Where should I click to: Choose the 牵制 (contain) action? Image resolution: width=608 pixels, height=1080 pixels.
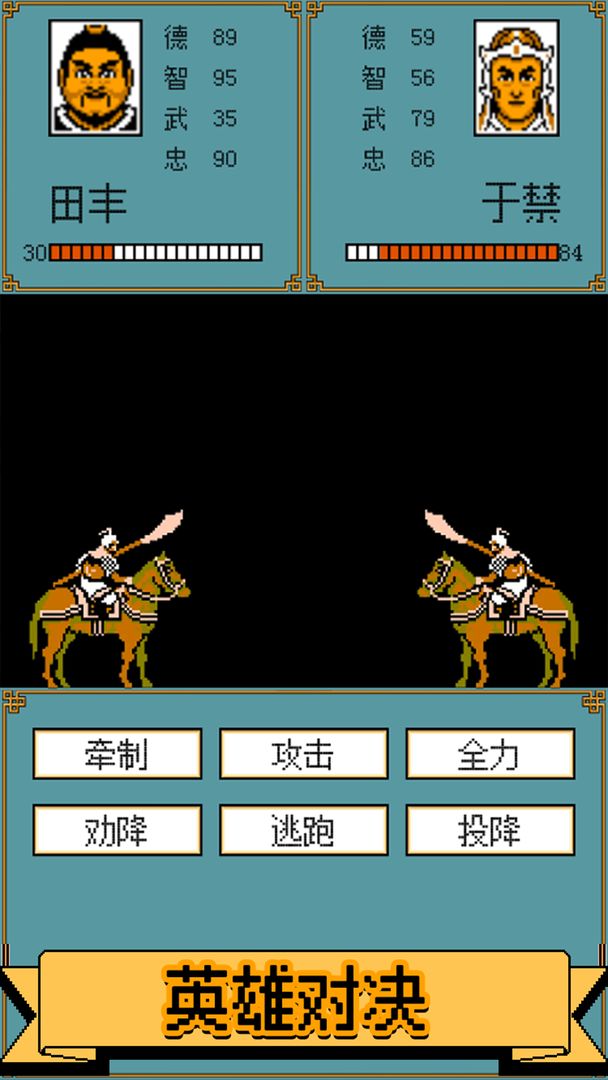tap(117, 754)
